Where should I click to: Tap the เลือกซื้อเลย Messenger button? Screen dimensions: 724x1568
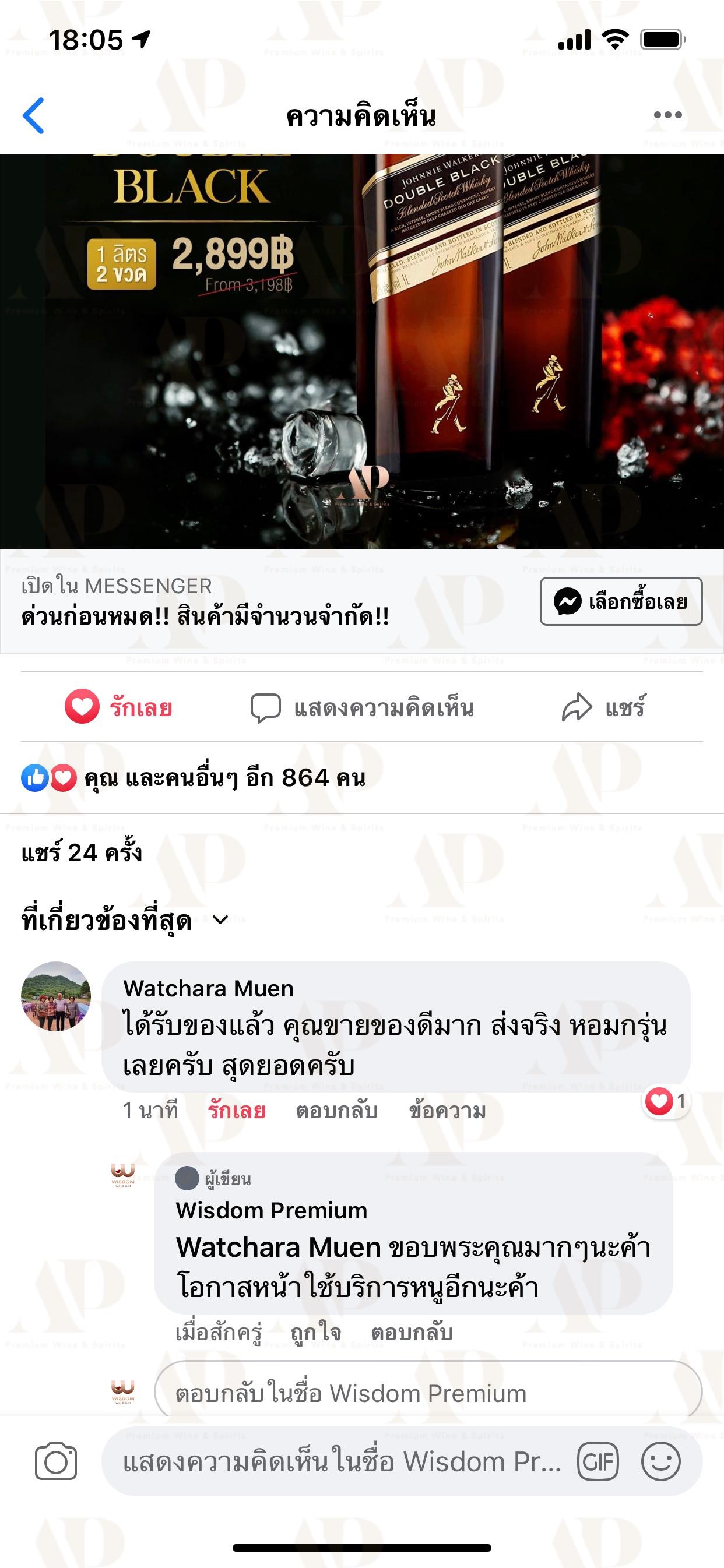[x=621, y=601]
